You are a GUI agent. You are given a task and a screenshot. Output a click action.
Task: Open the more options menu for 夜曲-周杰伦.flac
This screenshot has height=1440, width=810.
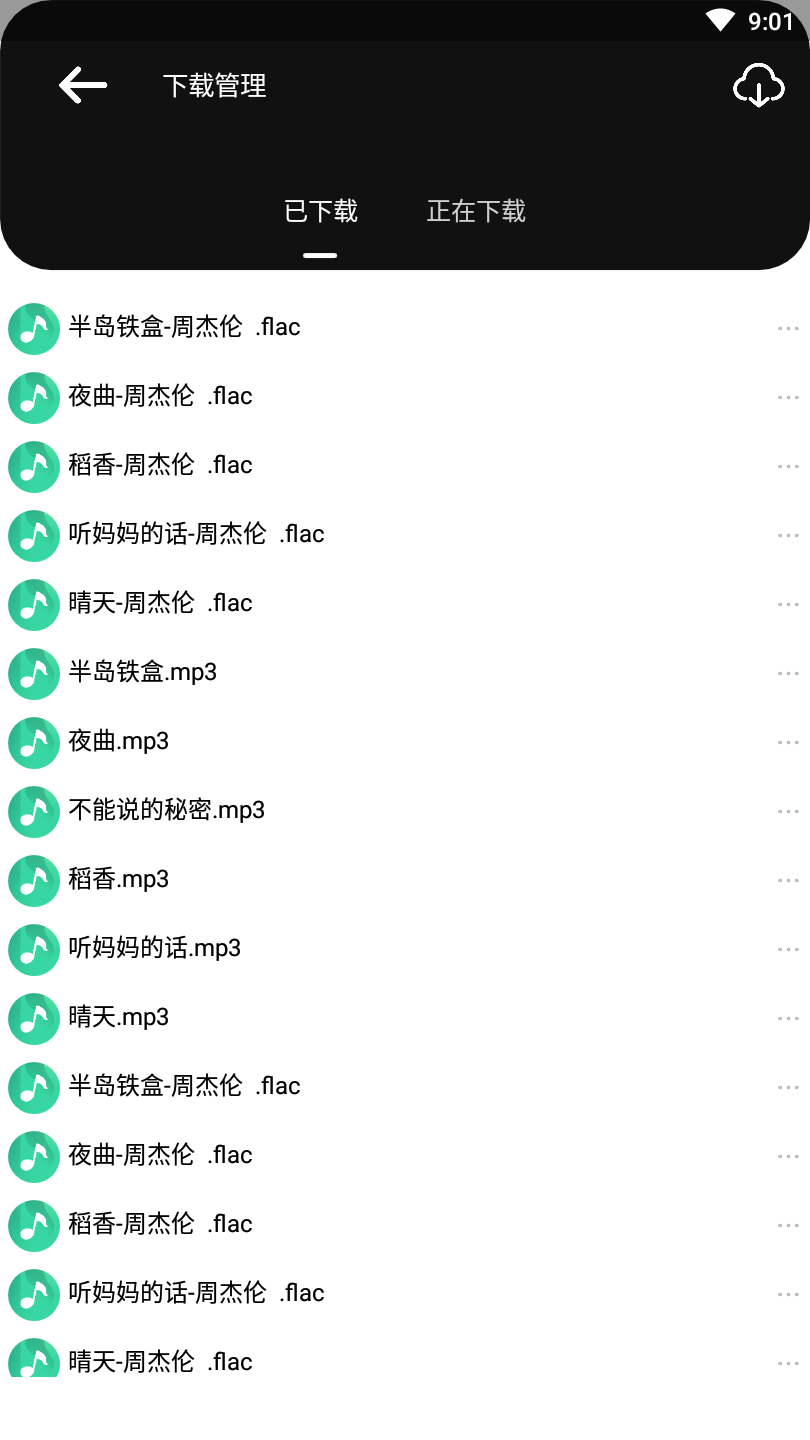(788, 397)
